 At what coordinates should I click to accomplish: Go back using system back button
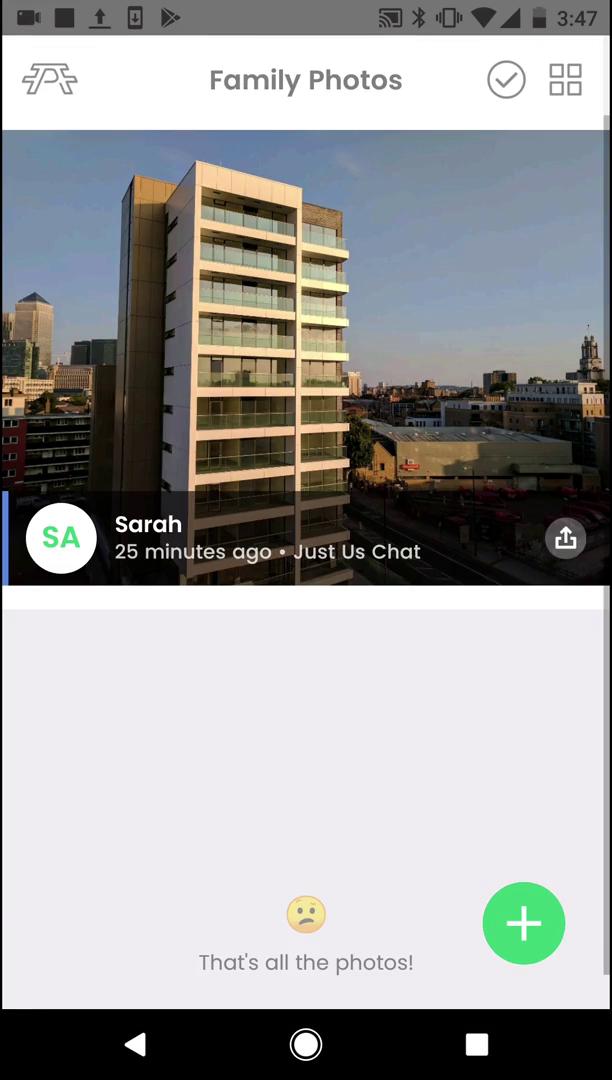pyautogui.click(x=135, y=1044)
